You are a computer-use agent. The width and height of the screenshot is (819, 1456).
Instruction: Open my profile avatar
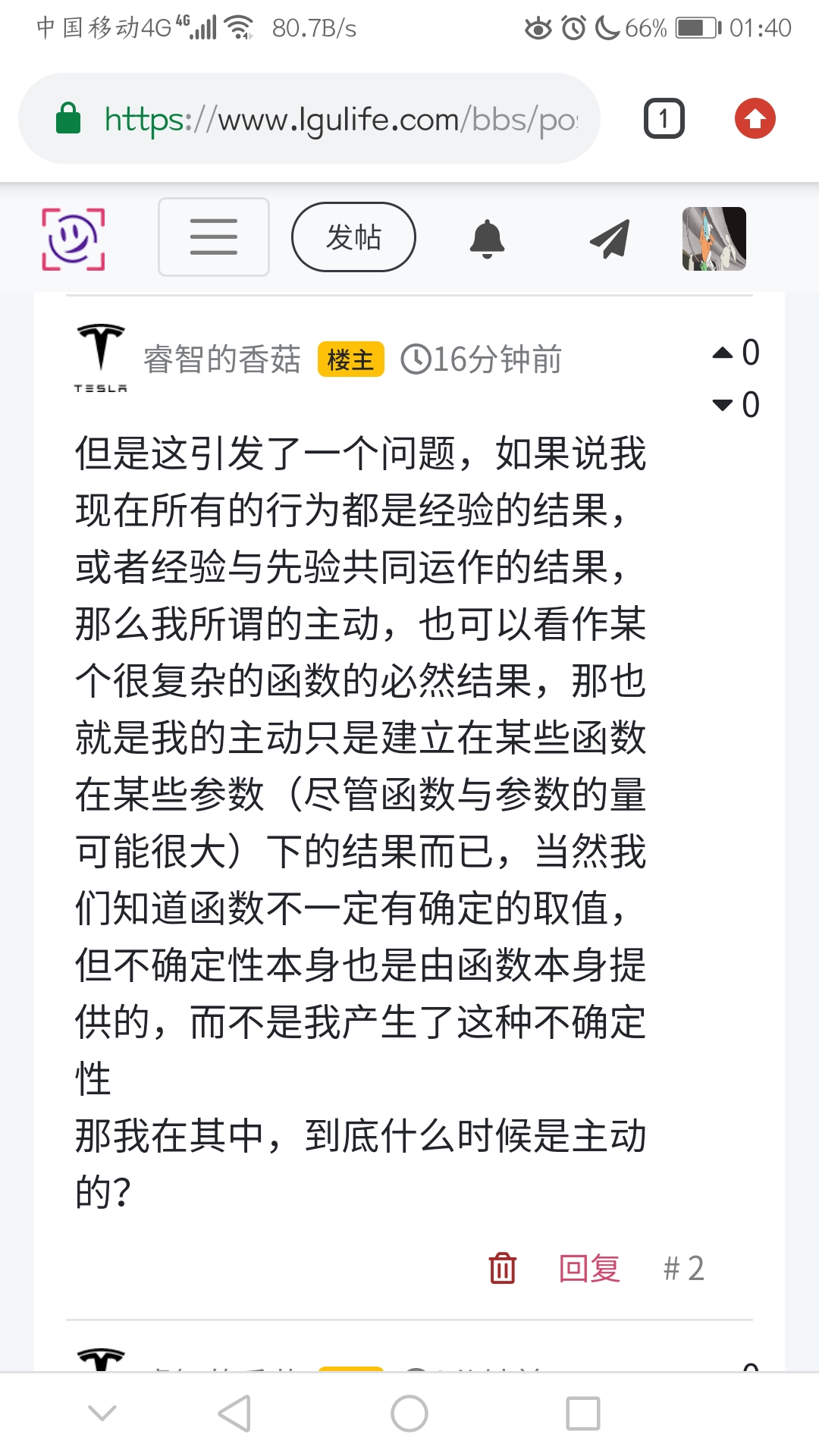(714, 239)
